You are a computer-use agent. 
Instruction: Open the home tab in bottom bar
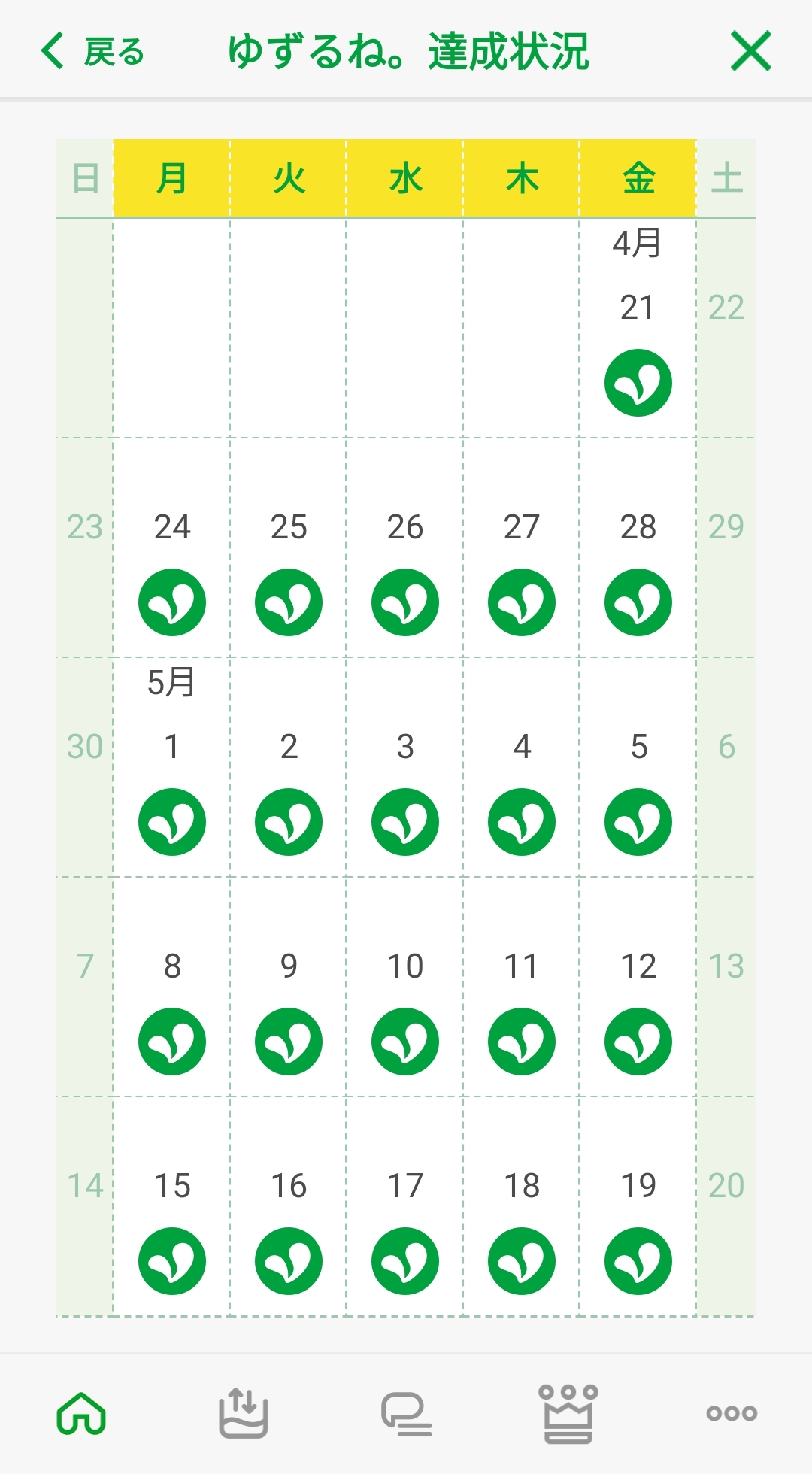81,1413
